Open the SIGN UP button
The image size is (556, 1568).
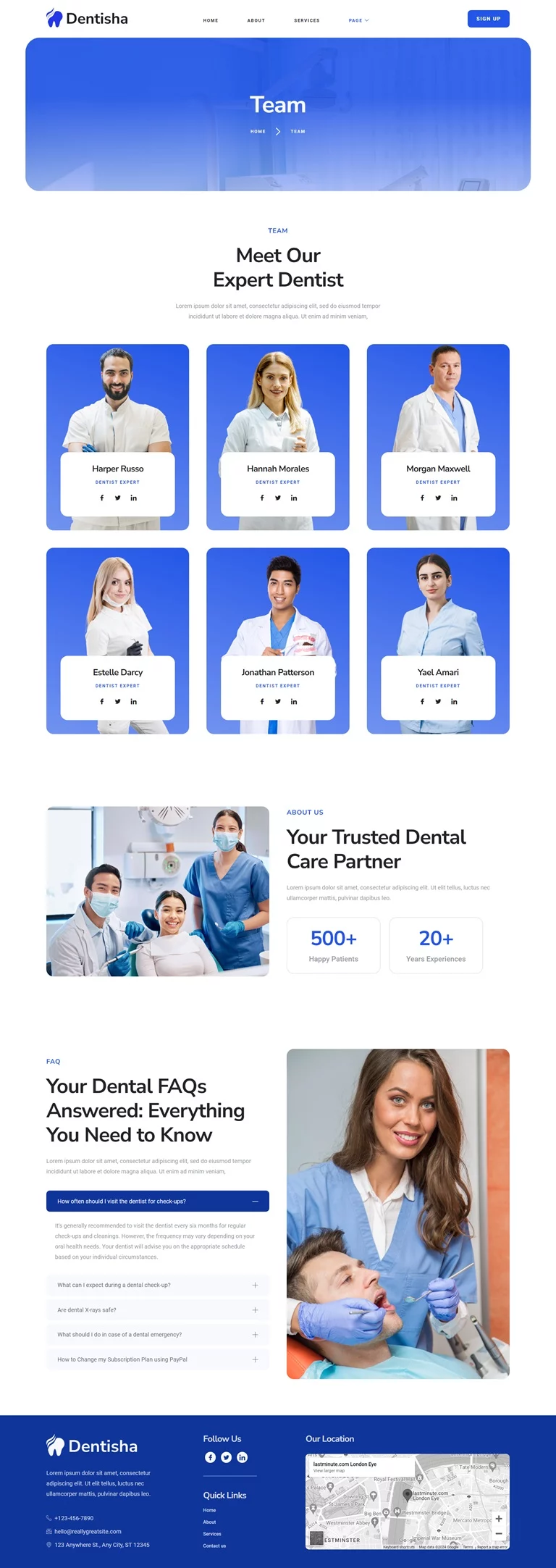pyautogui.click(x=488, y=19)
